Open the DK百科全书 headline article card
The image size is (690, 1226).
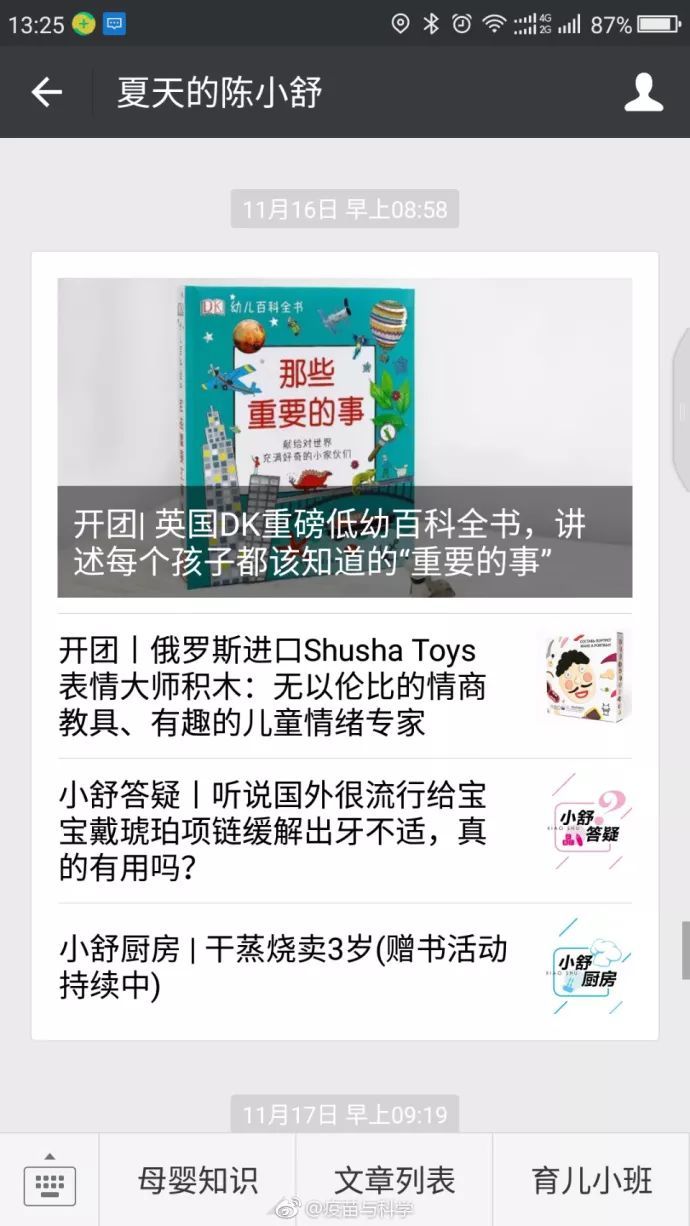[345, 438]
